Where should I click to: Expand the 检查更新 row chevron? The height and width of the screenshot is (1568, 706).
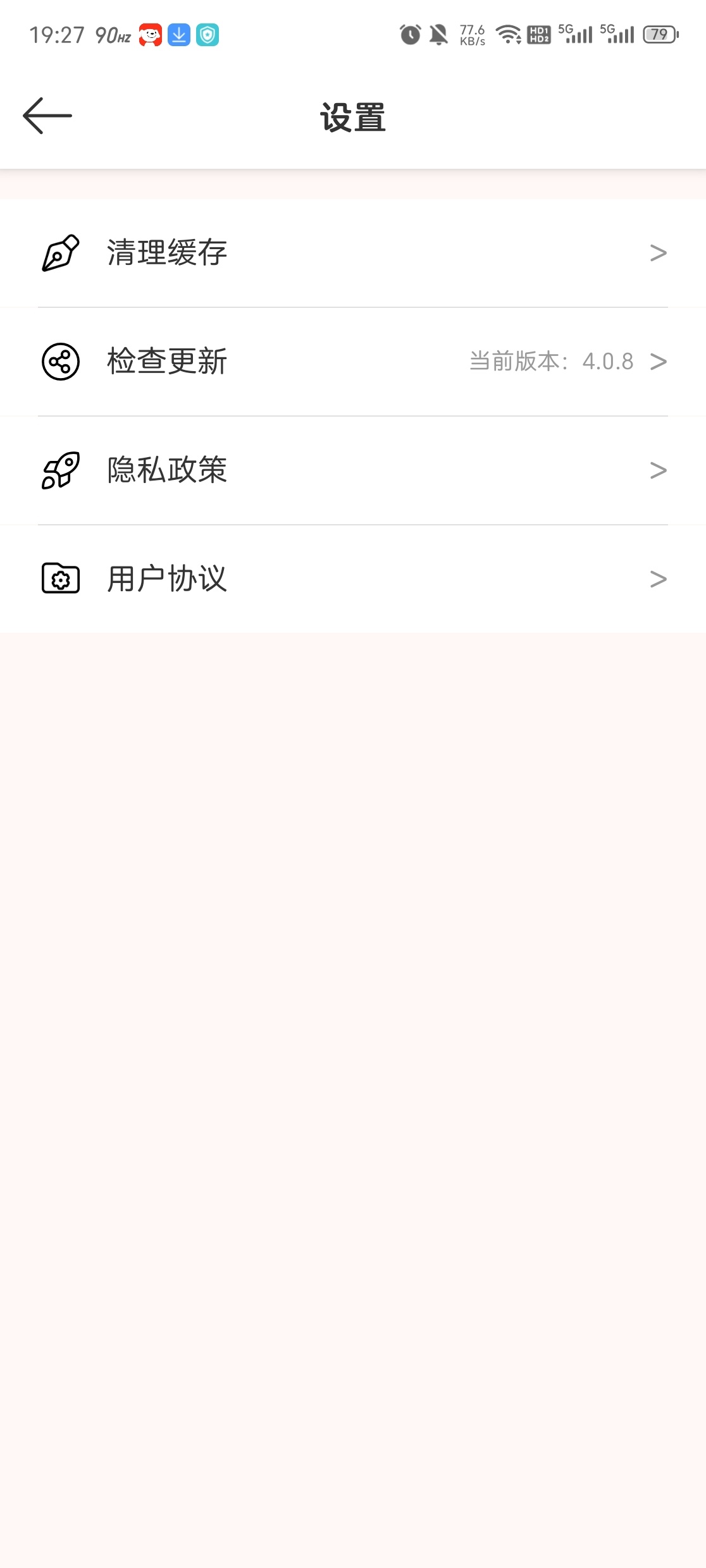point(658,361)
